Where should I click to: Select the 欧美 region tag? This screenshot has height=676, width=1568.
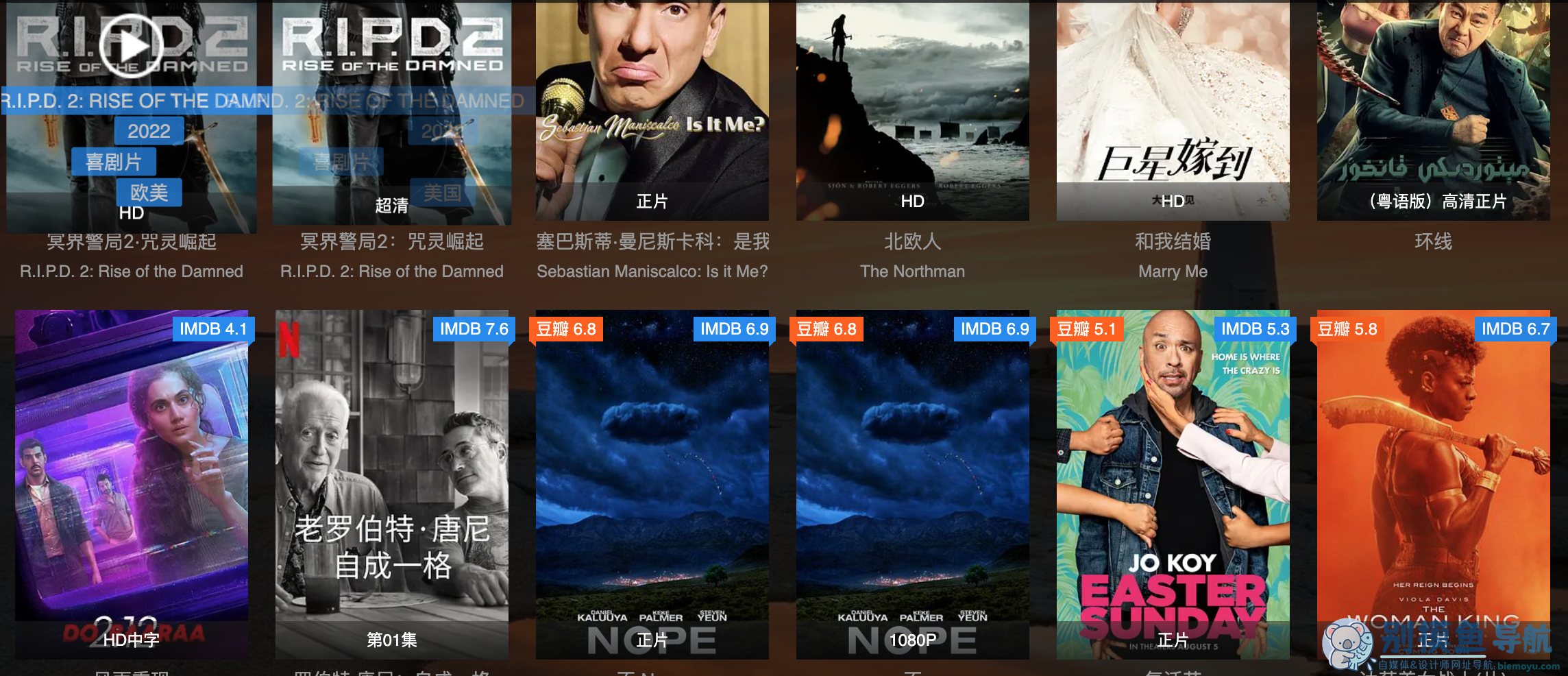click(149, 193)
